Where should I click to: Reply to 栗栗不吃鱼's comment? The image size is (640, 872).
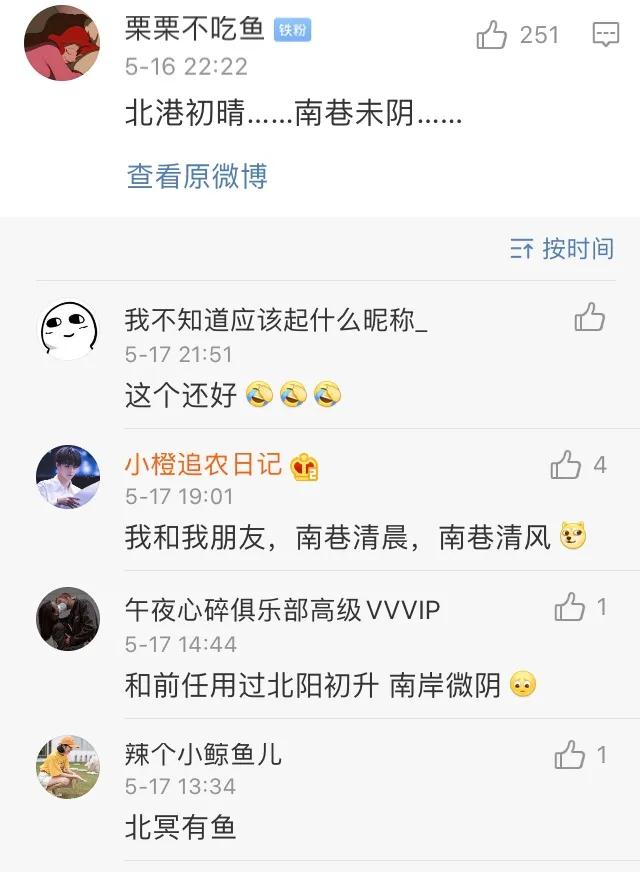(606, 36)
